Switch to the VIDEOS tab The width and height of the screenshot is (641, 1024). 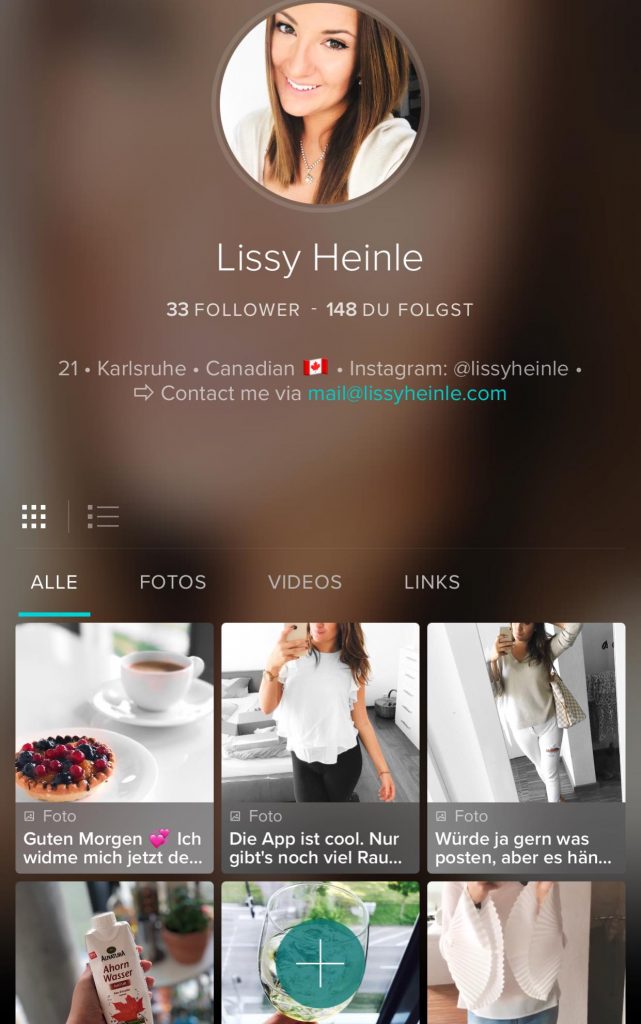pyautogui.click(x=305, y=582)
